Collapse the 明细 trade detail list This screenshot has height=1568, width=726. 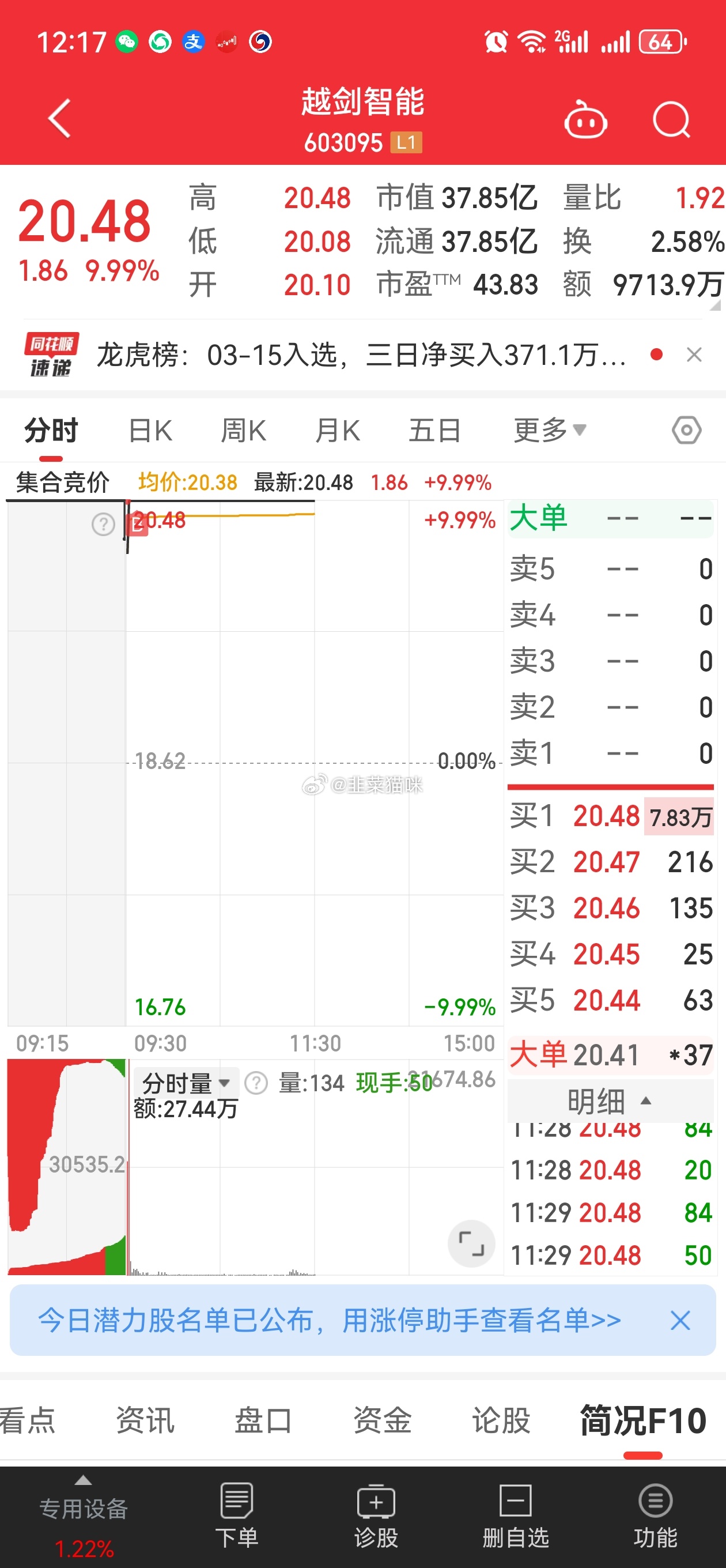[610, 1101]
